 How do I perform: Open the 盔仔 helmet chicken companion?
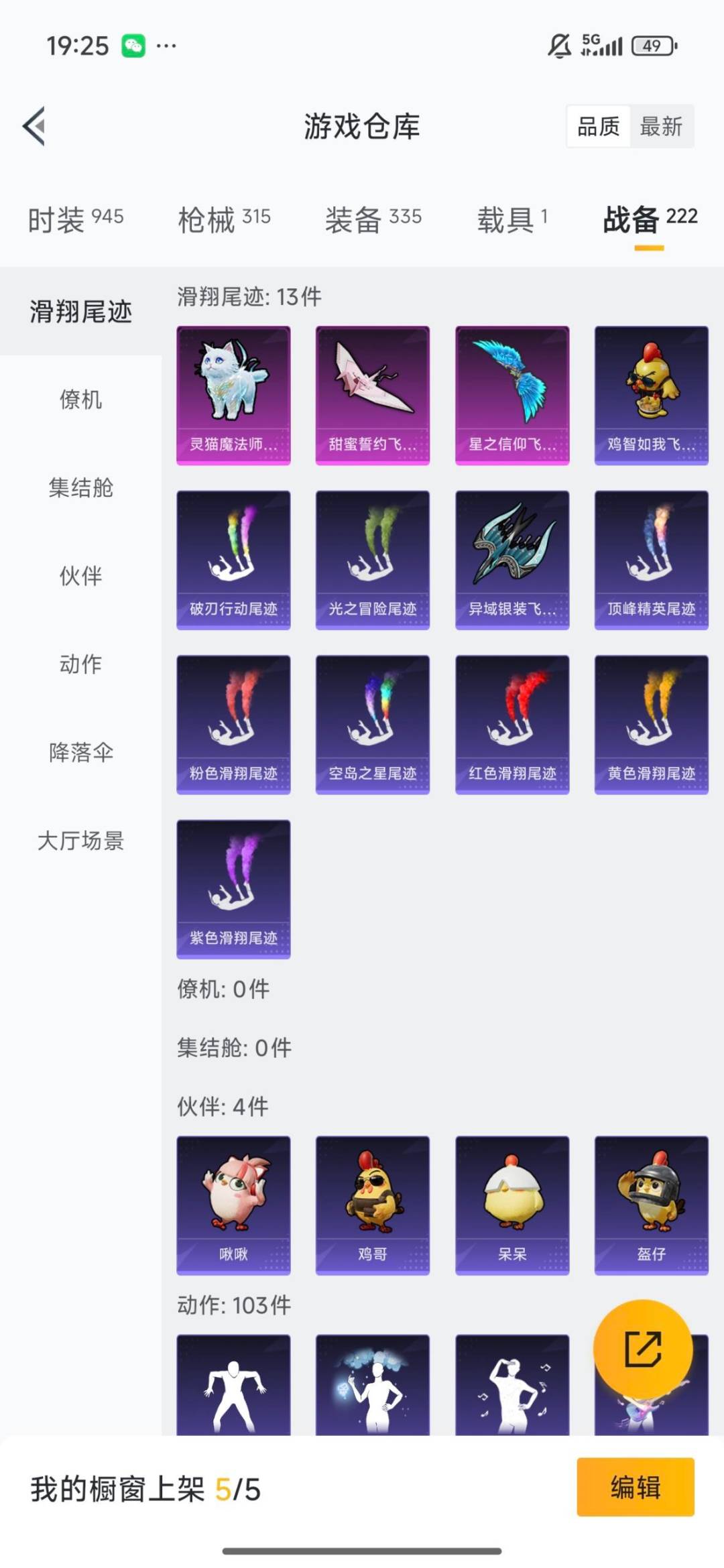[651, 1203]
